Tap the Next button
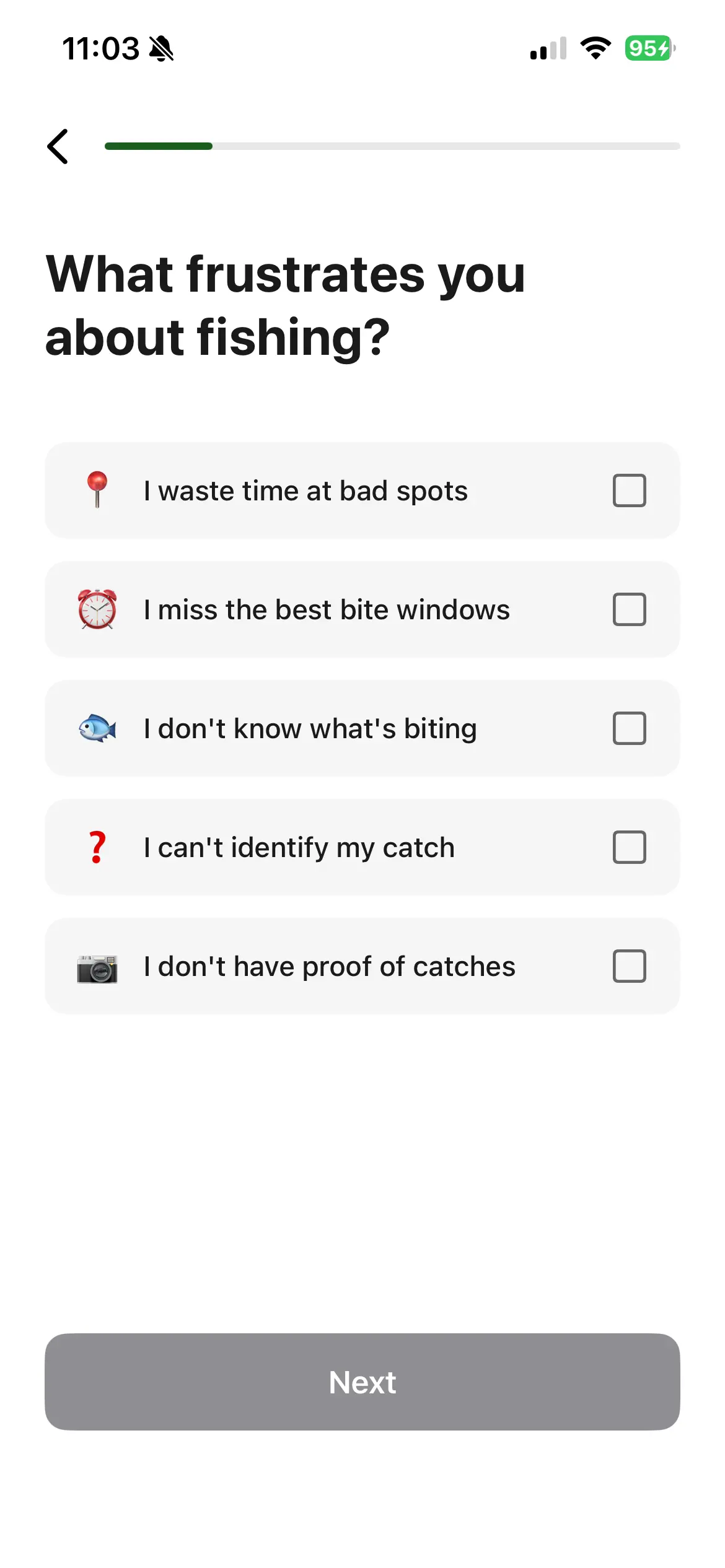 pos(362,1382)
